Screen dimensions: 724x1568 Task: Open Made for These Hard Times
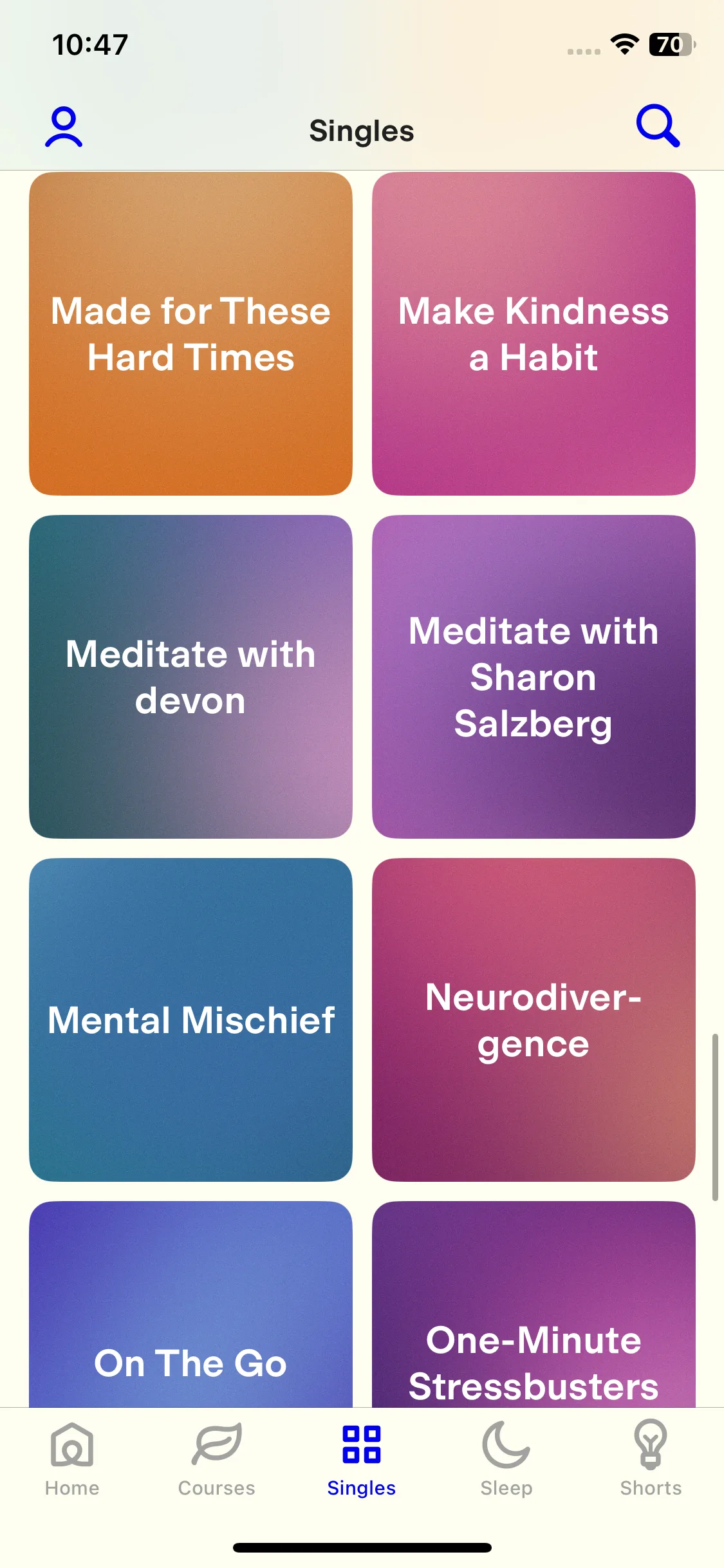[x=190, y=333]
